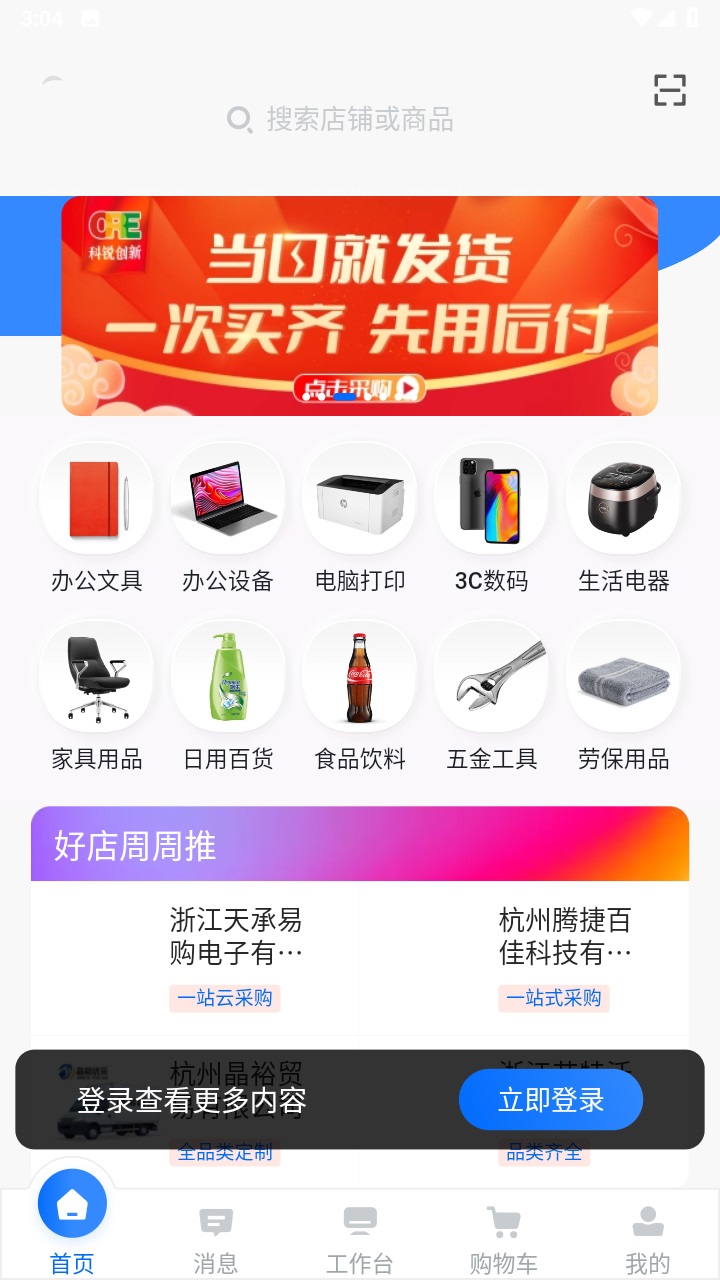The image size is (720, 1280).
Task: Select the 3C数码 phone category icon
Action: (x=491, y=497)
